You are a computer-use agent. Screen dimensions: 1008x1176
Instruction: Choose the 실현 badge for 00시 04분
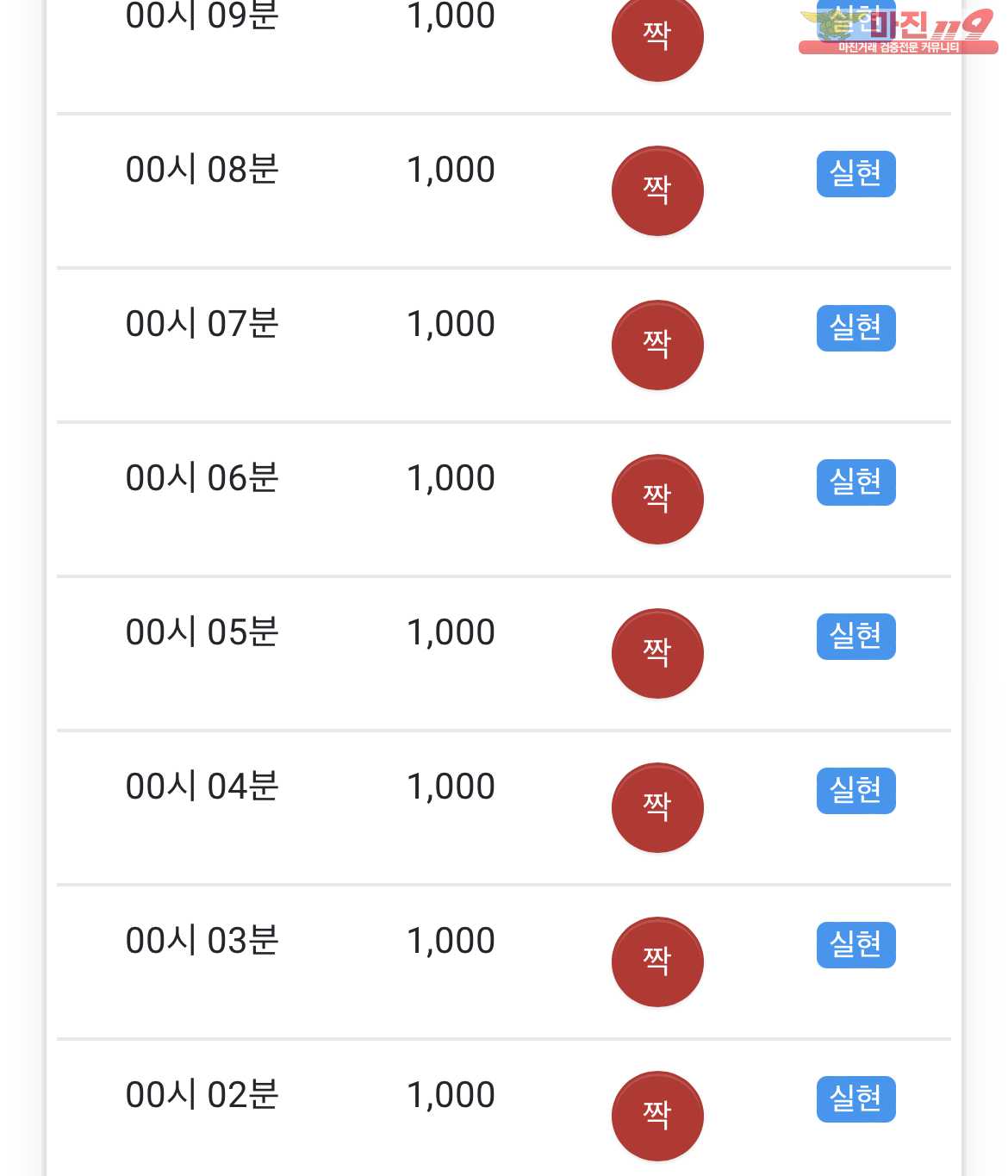pyautogui.click(x=856, y=791)
